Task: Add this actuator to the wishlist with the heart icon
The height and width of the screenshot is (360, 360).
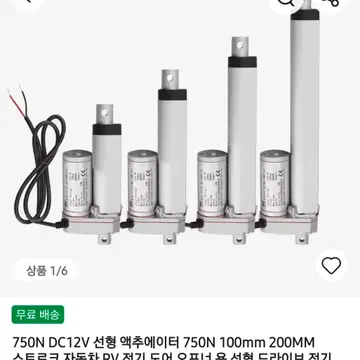Action: tap(331, 266)
